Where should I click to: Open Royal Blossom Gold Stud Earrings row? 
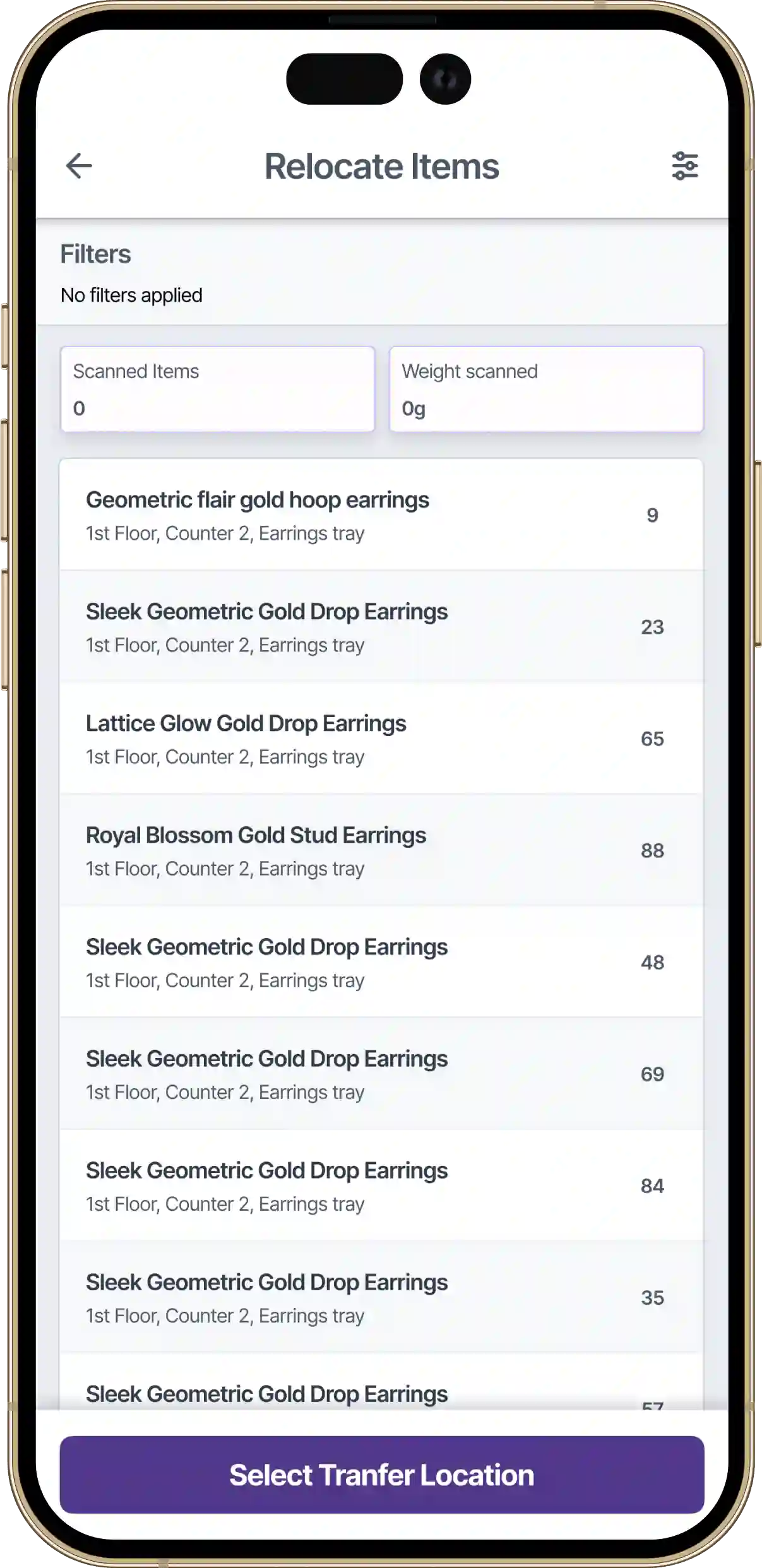(x=381, y=850)
